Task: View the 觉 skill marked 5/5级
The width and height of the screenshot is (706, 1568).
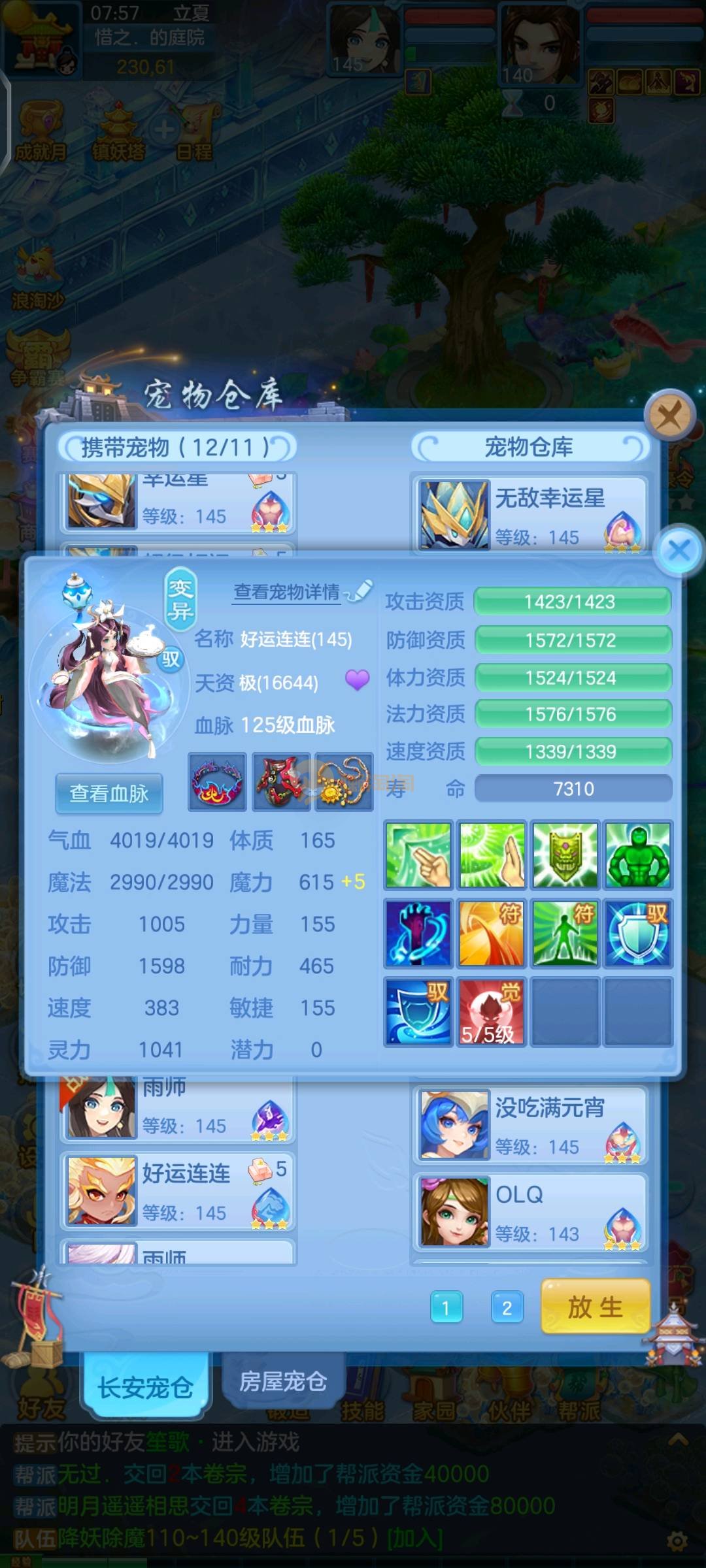Action: tap(491, 1011)
